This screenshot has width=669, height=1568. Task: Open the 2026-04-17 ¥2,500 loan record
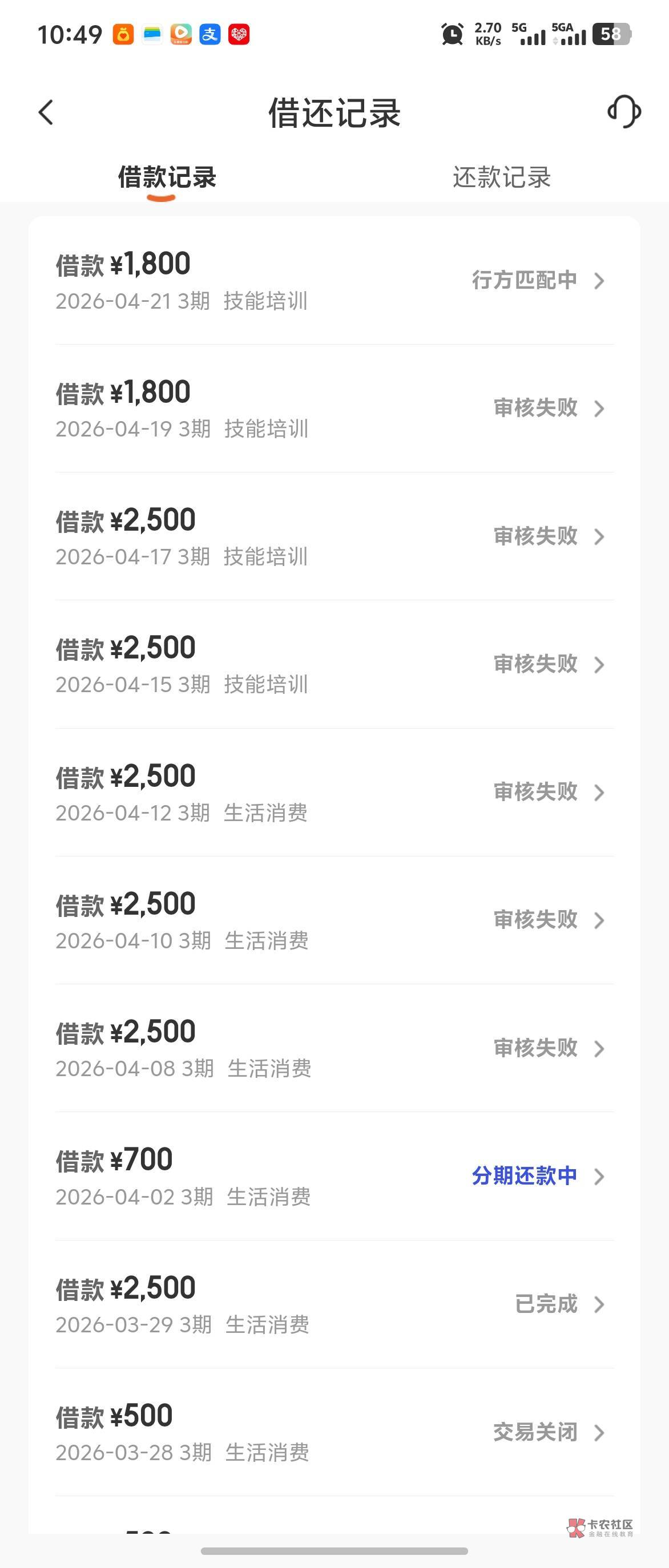coord(334,536)
